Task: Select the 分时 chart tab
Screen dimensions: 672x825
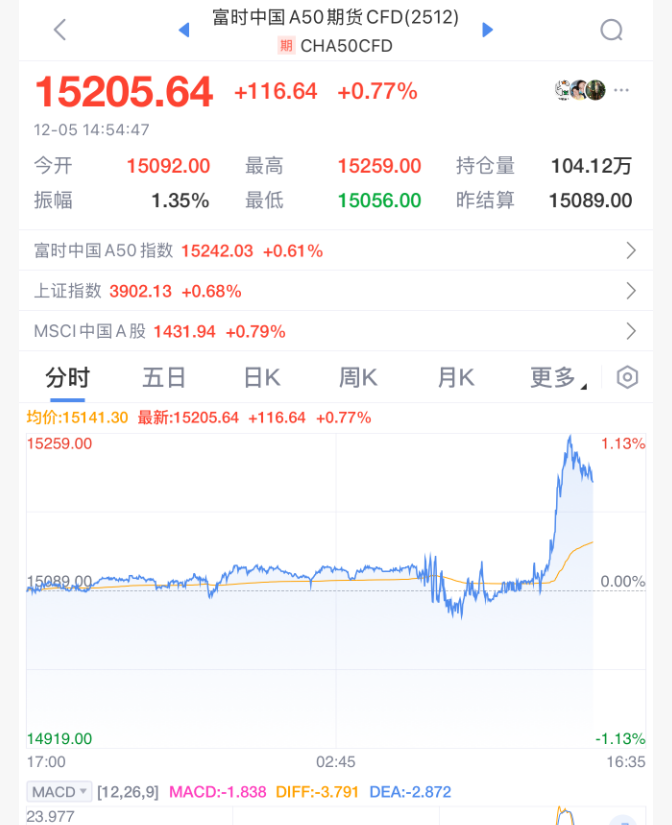Action: pos(67,378)
